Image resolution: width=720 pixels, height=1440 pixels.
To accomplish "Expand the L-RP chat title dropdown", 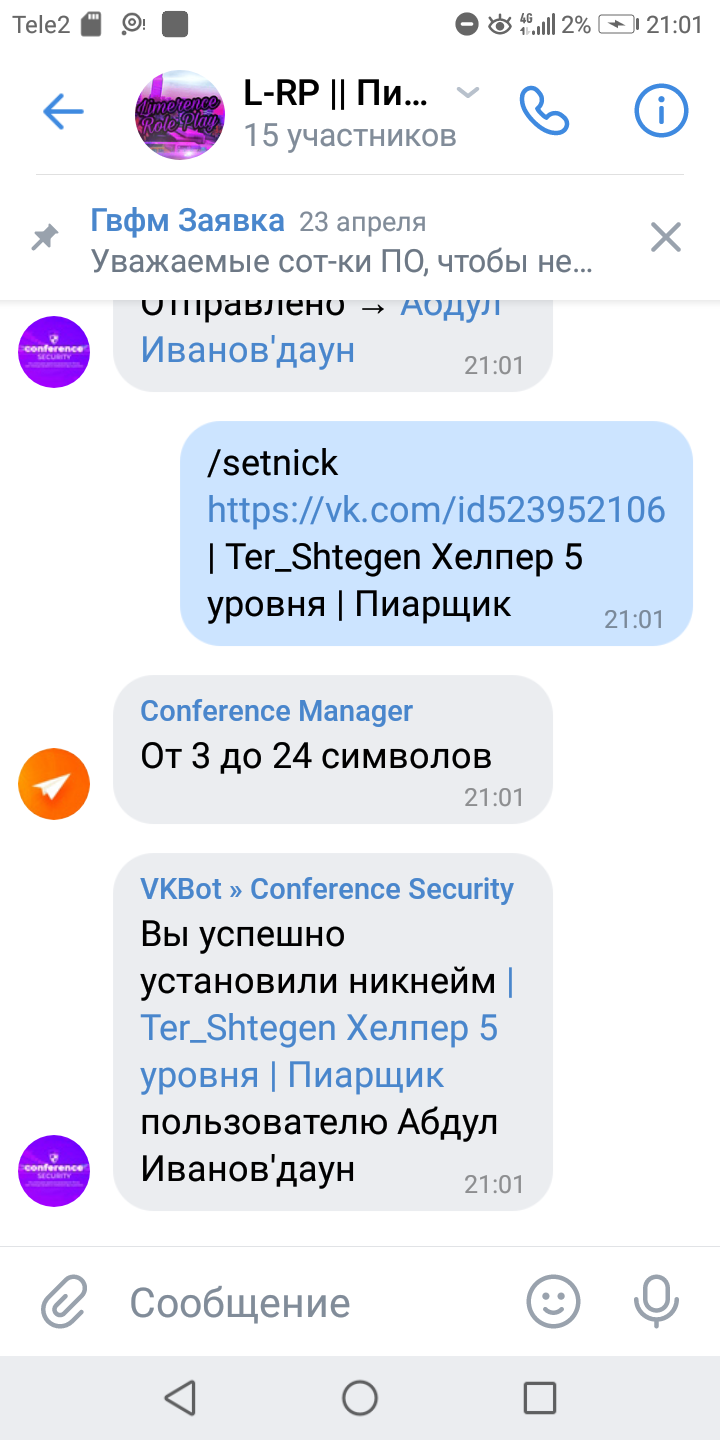I will click(x=467, y=94).
